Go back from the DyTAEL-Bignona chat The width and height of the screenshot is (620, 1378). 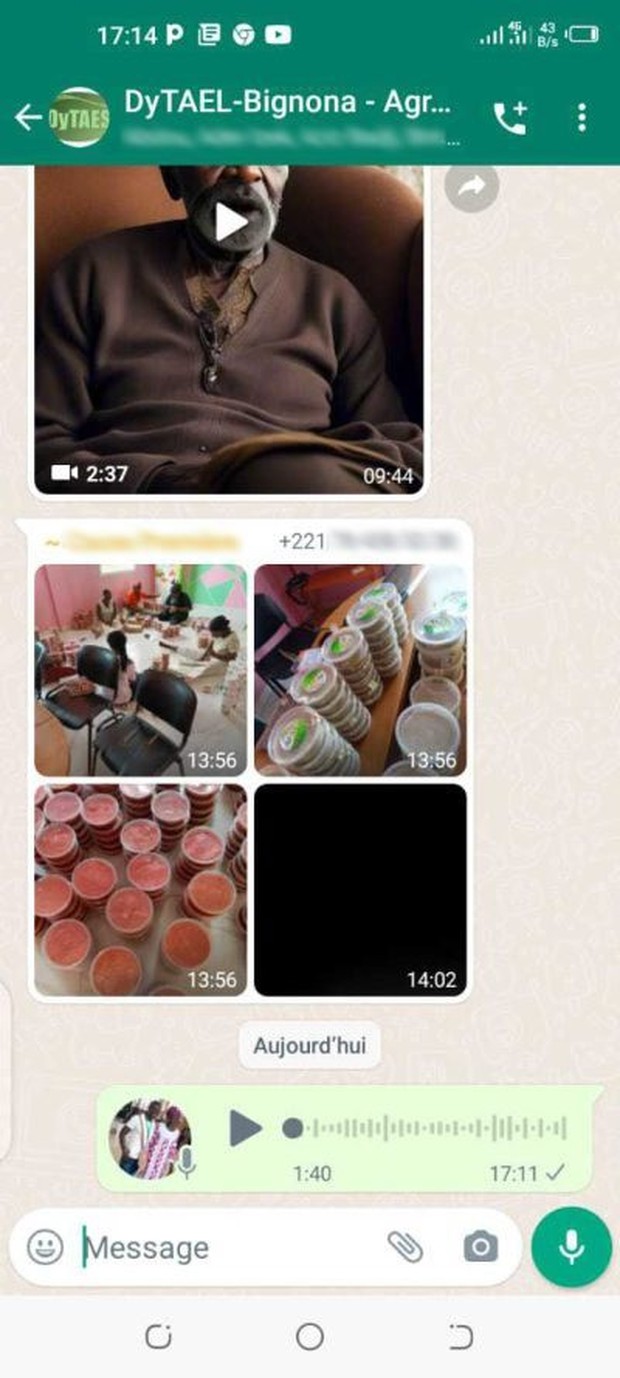point(27,118)
